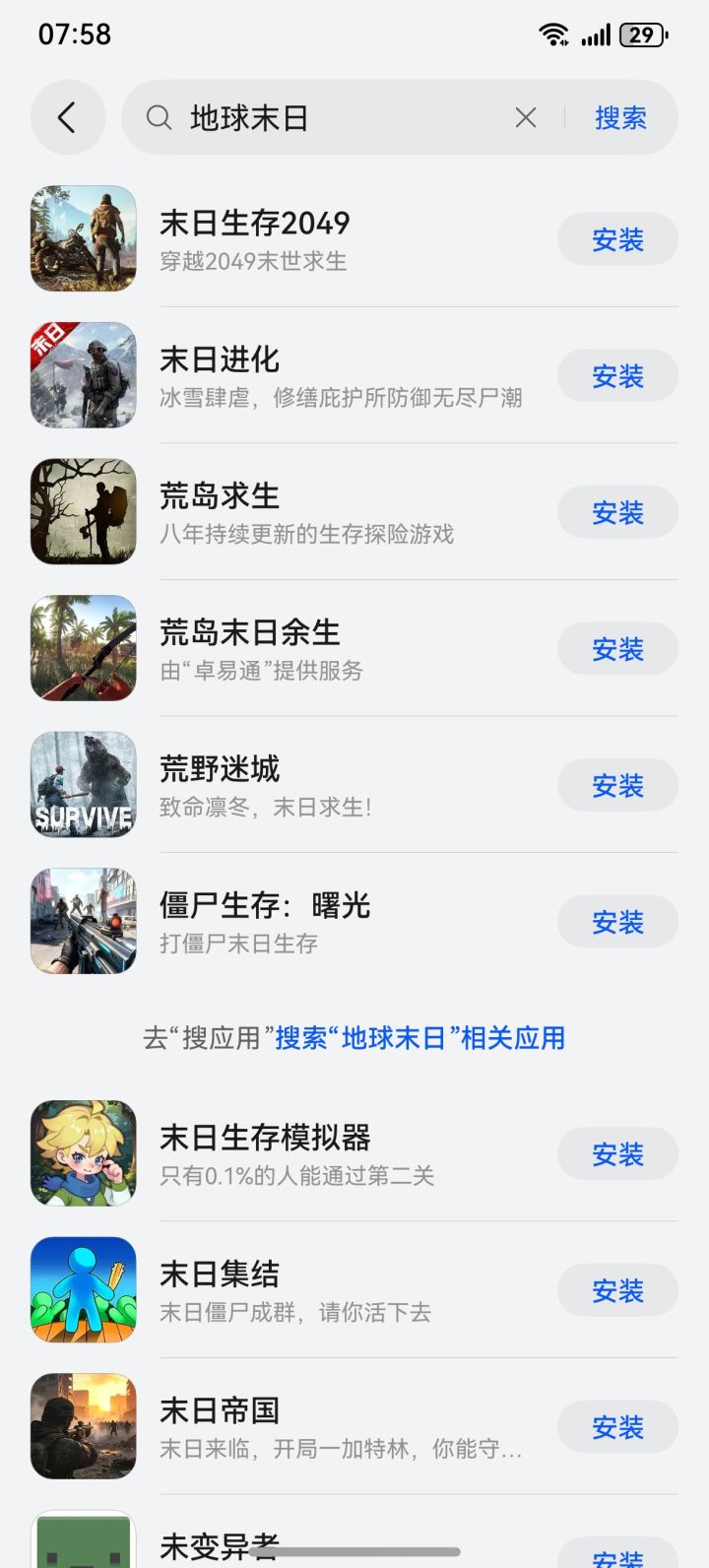709x1568 pixels.
Task: Install 僵尸生存：曙光
Action: (x=617, y=922)
